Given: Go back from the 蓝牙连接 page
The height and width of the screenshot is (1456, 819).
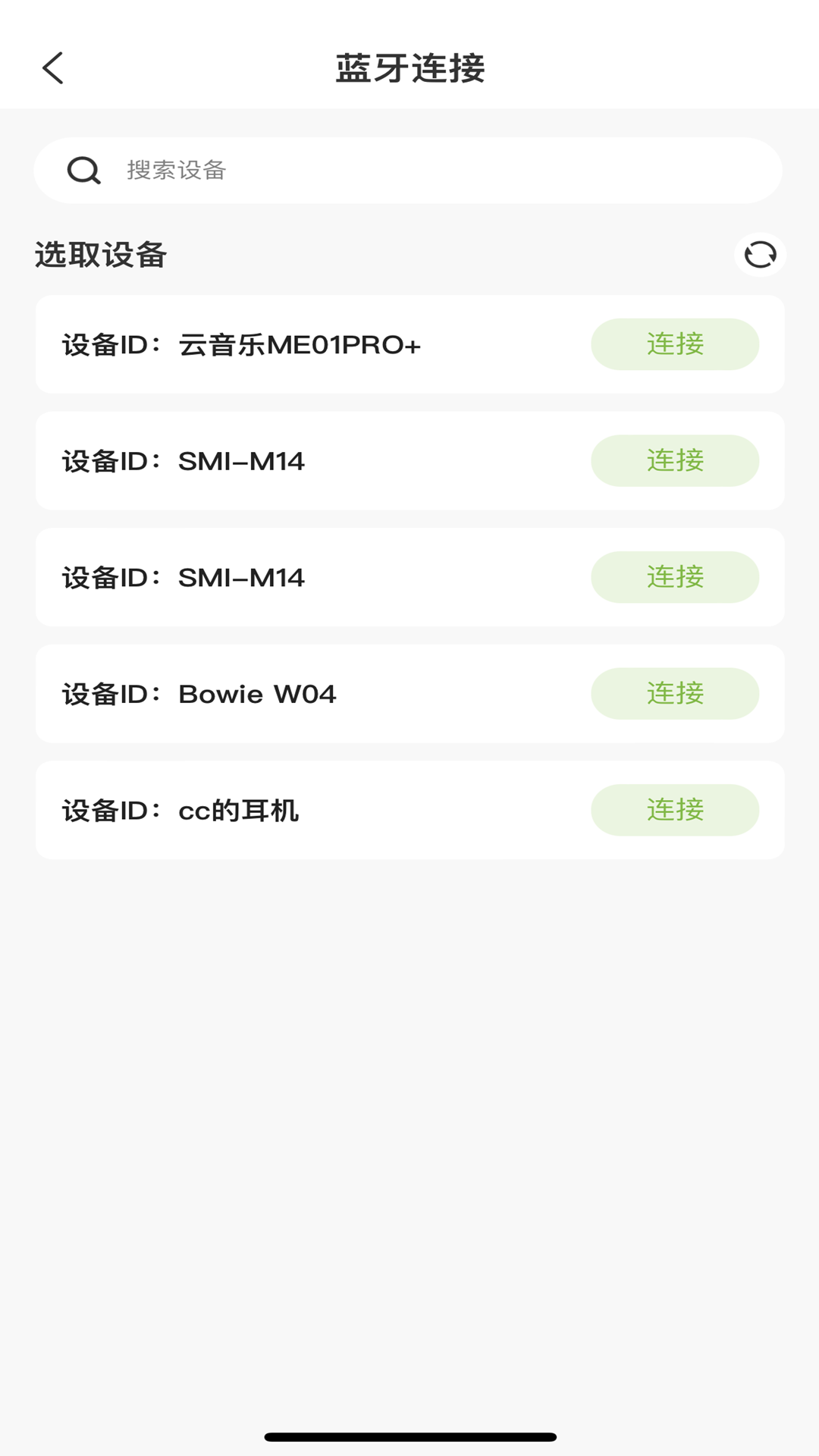Looking at the screenshot, I should (x=53, y=68).
